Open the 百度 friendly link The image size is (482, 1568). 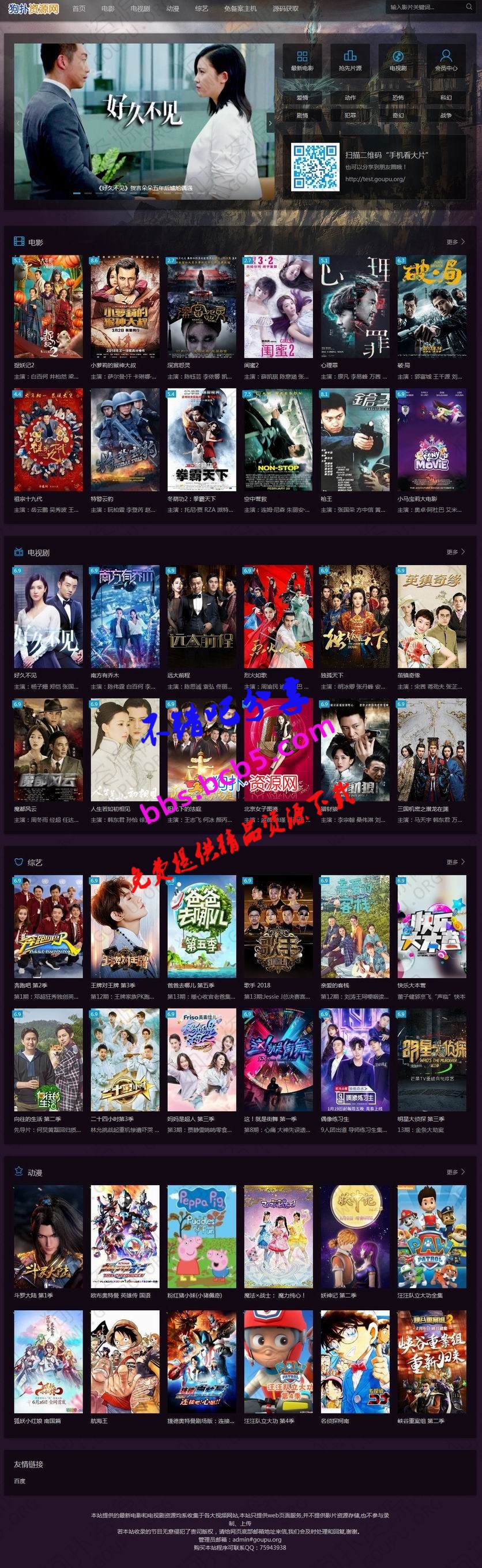point(20,1481)
